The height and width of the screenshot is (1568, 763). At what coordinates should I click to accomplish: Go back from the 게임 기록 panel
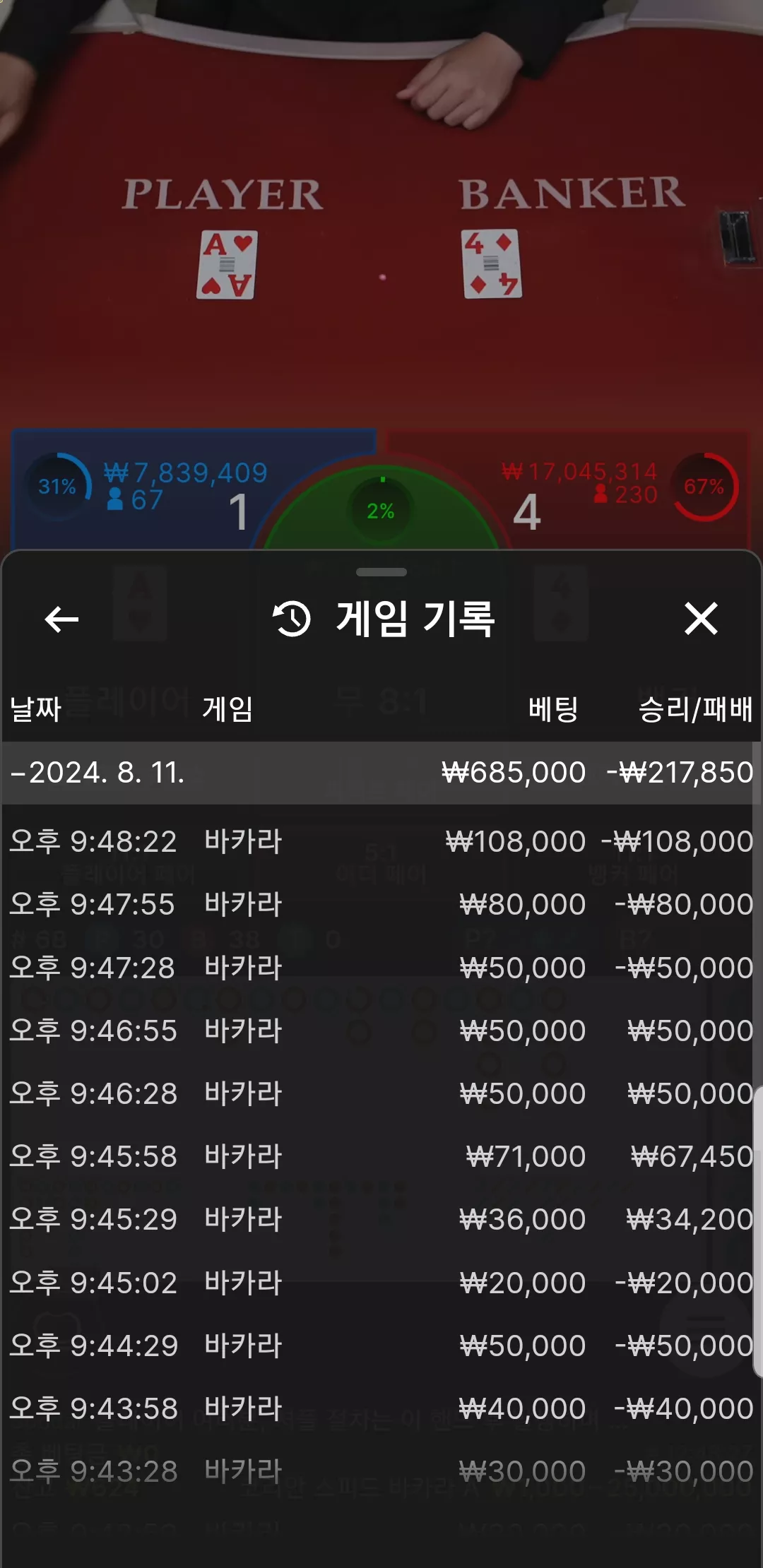point(61,619)
